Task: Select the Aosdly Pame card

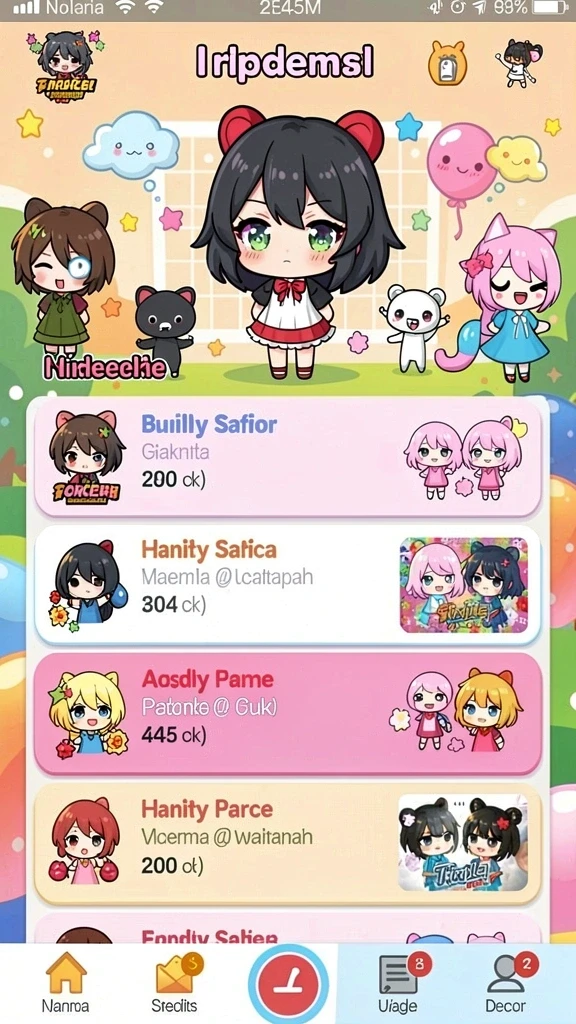Action: [x=288, y=713]
